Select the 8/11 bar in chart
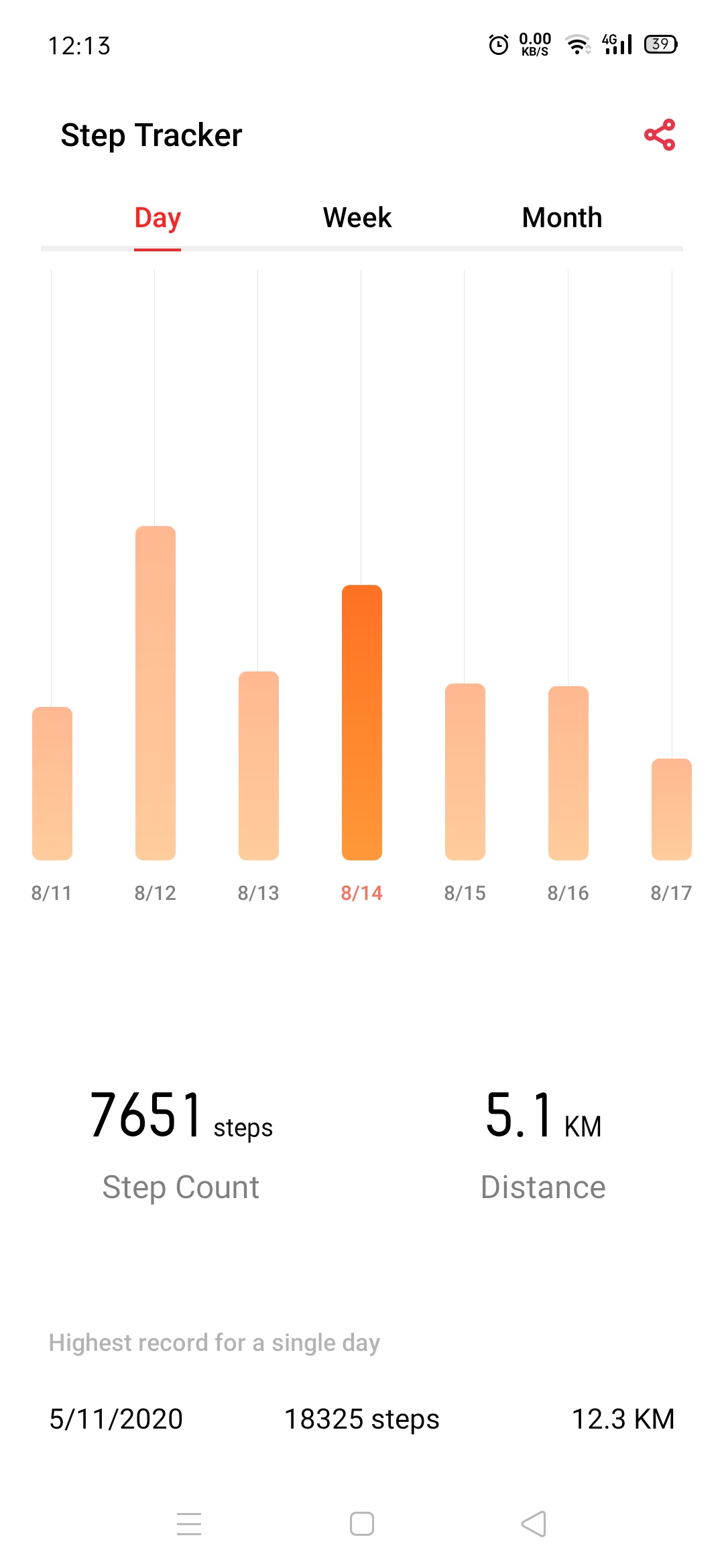 point(52,783)
